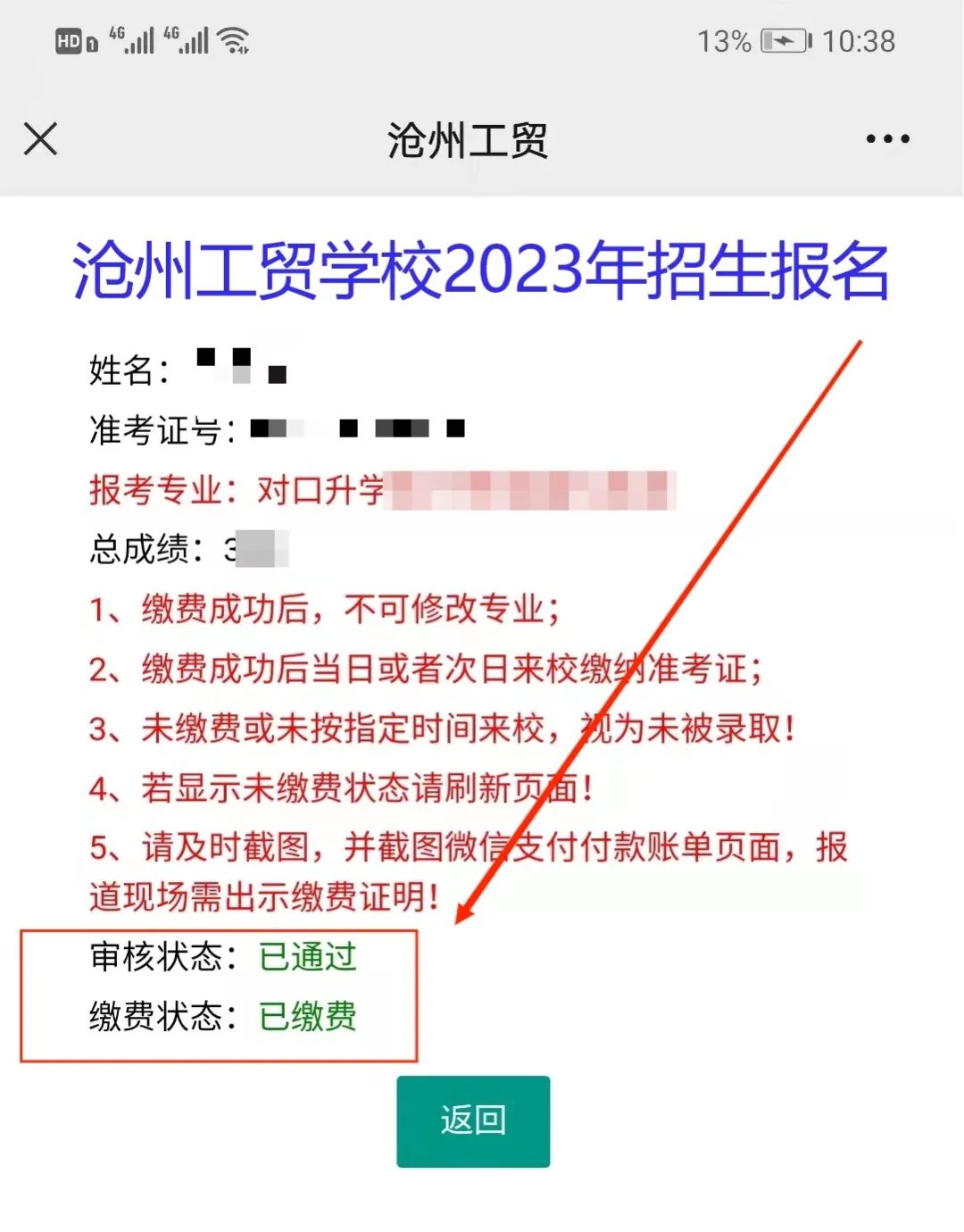The height and width of the screenshot is (1232, 964).
Task: Open the three-dot overflow menu
Action: coord(887,139)
